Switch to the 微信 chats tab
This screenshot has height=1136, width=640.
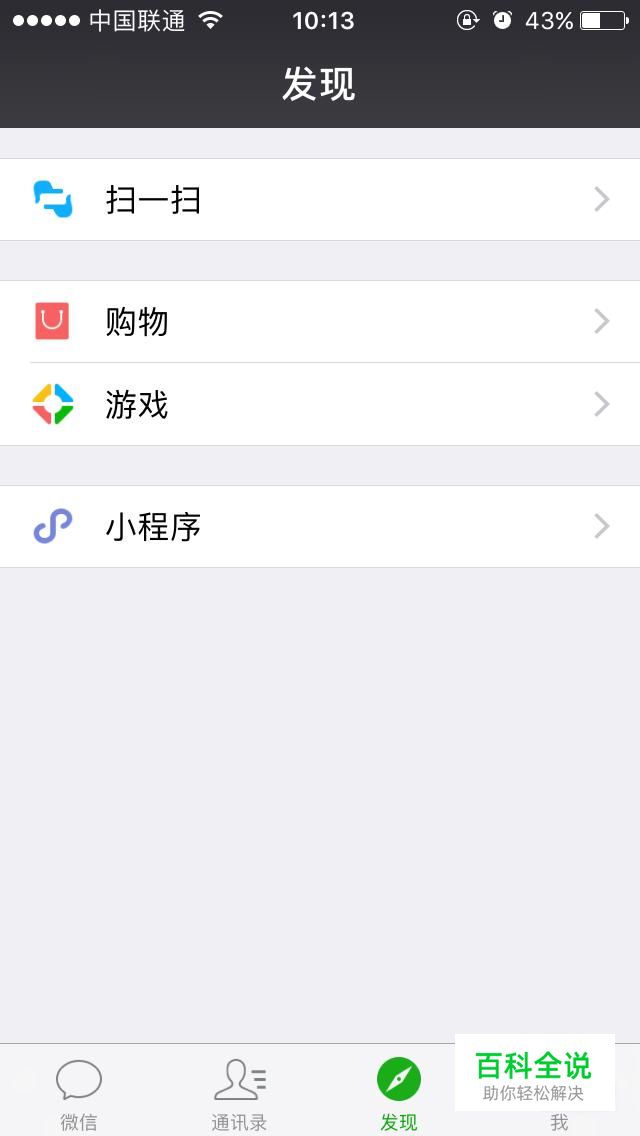point(79,1093)
